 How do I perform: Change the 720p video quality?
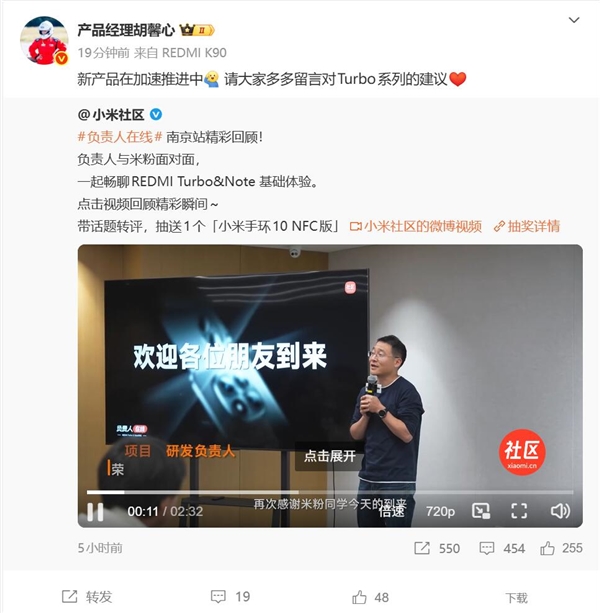click(x=440, y=511)
